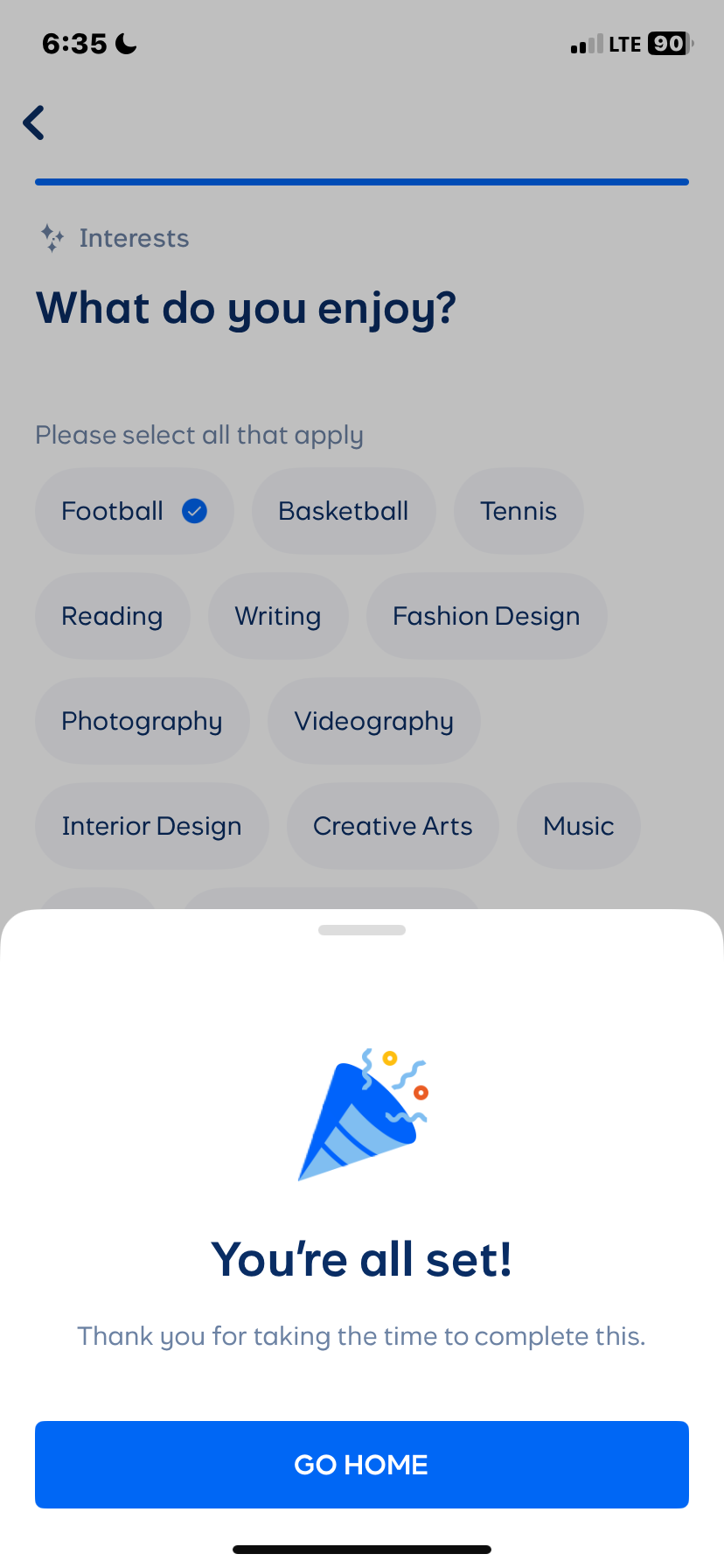Expand the bottom sheet via grab handle
The image size is (724, 1568).
pyautogui.click(x=361, y=930)
